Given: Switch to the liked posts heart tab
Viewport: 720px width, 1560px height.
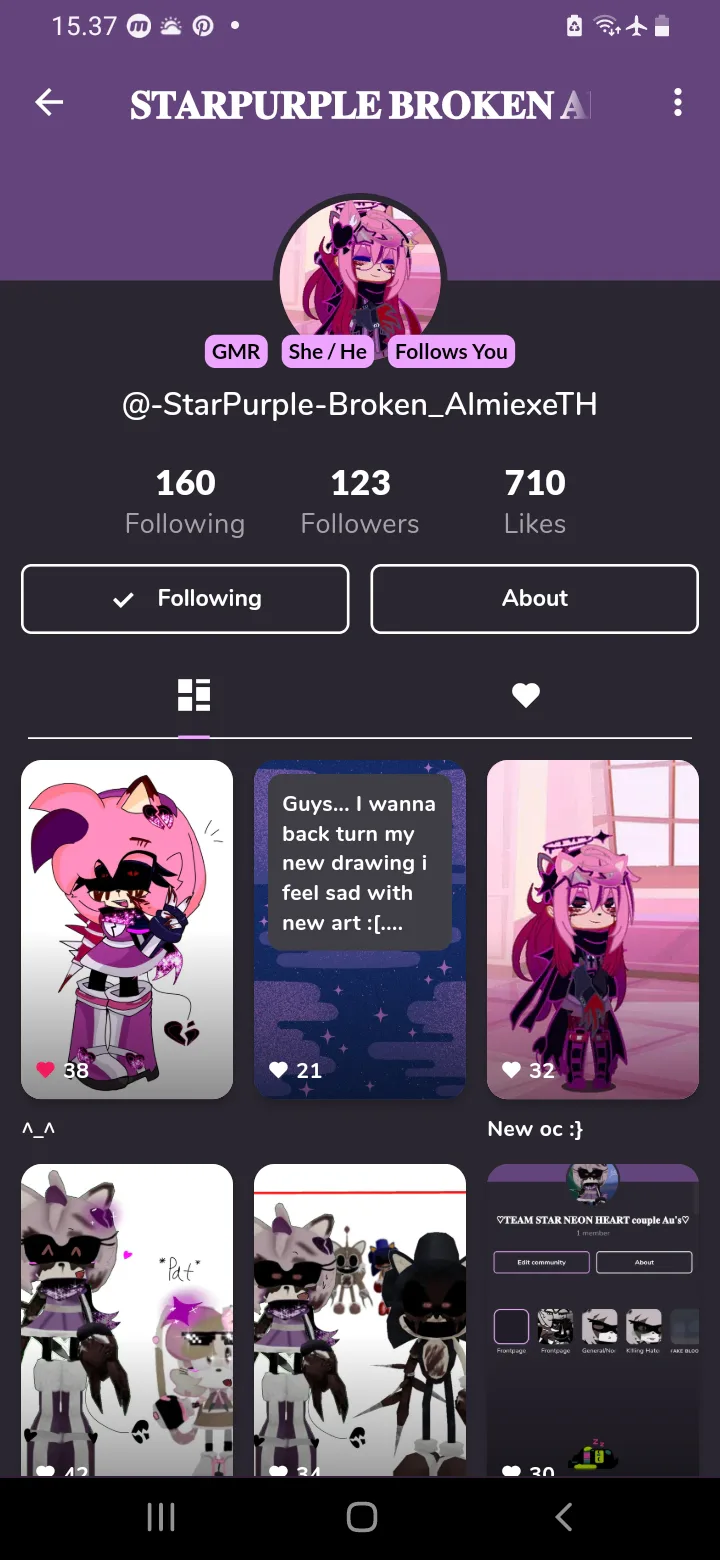Looking at the screenshot, I should 526,695.
